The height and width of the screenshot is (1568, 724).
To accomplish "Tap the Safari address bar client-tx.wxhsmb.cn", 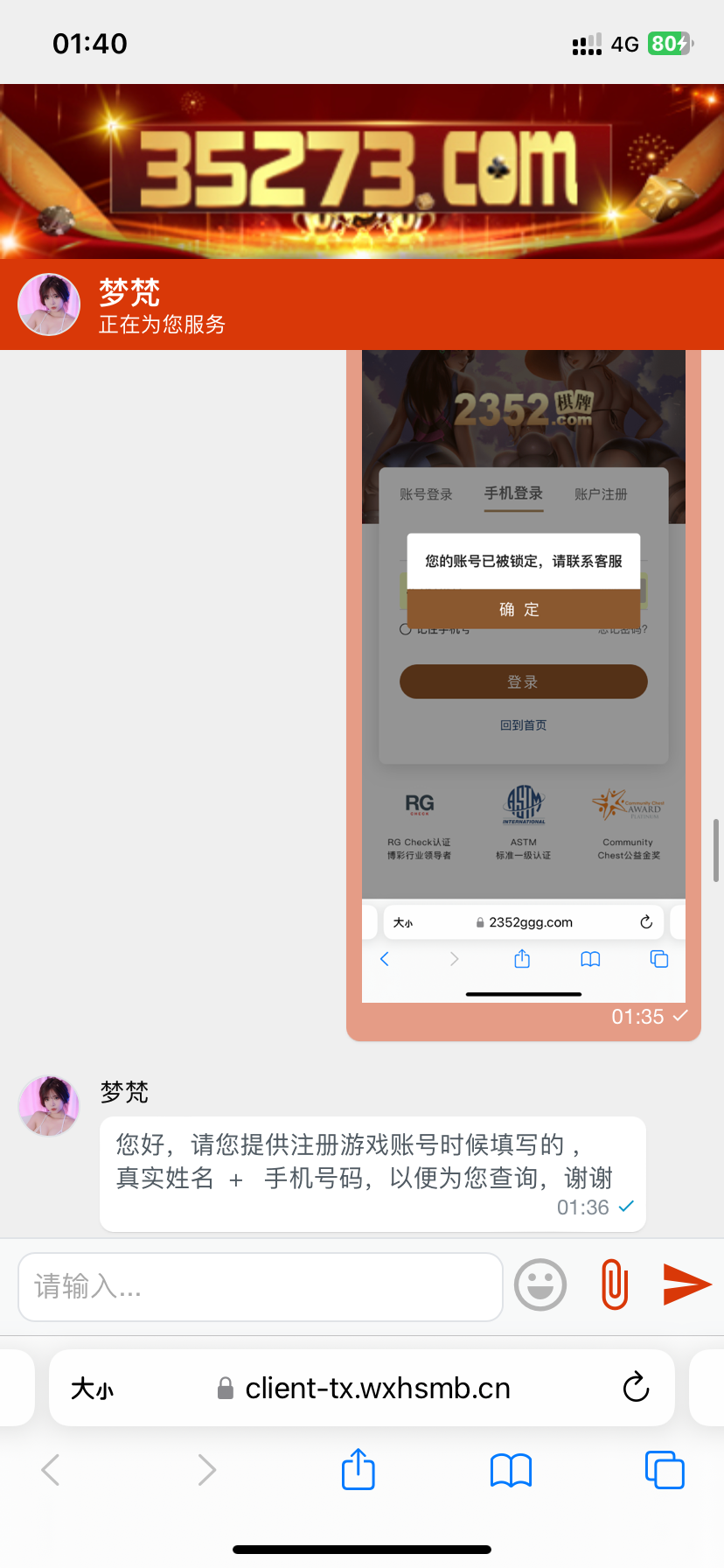I will point(376,1389).
